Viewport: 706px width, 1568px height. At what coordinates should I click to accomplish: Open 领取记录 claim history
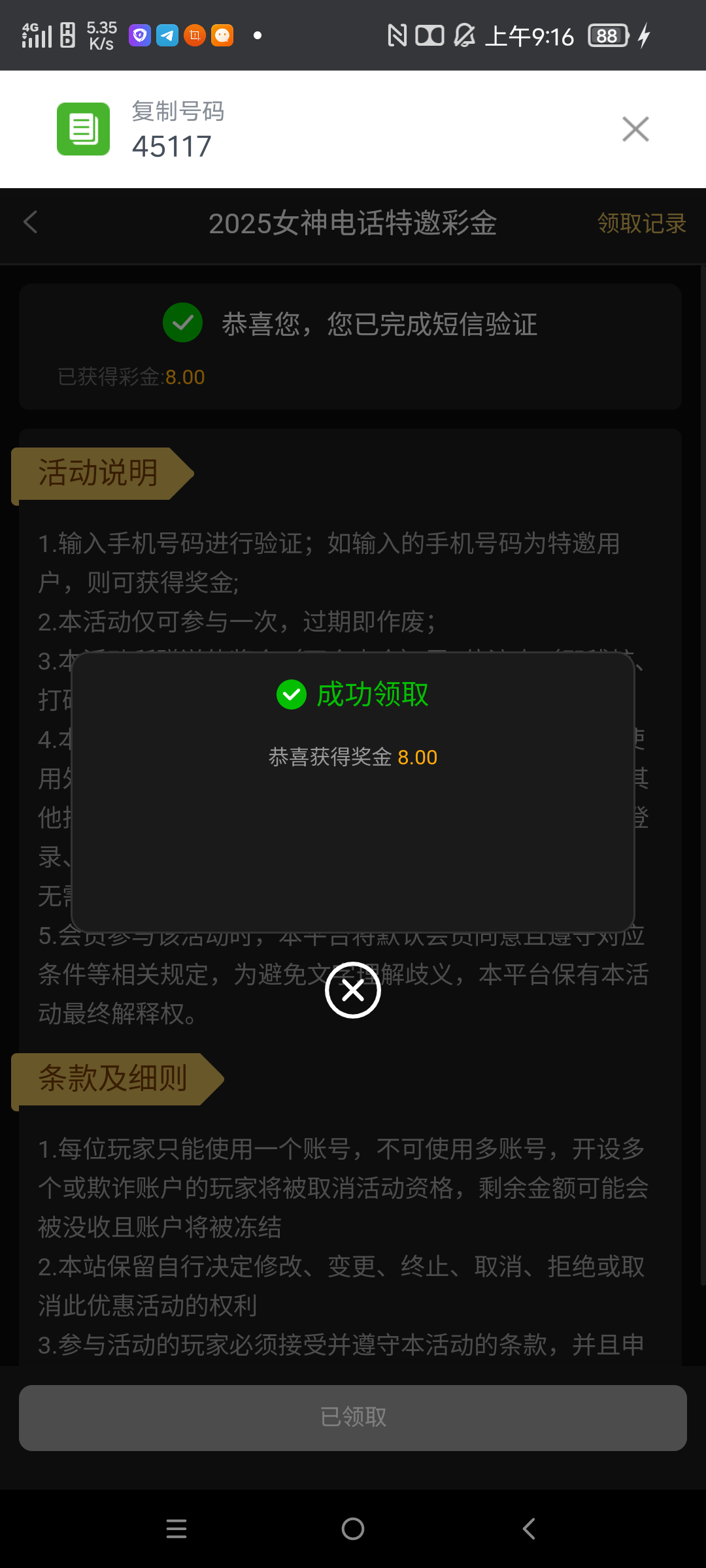tap(641, 223)
